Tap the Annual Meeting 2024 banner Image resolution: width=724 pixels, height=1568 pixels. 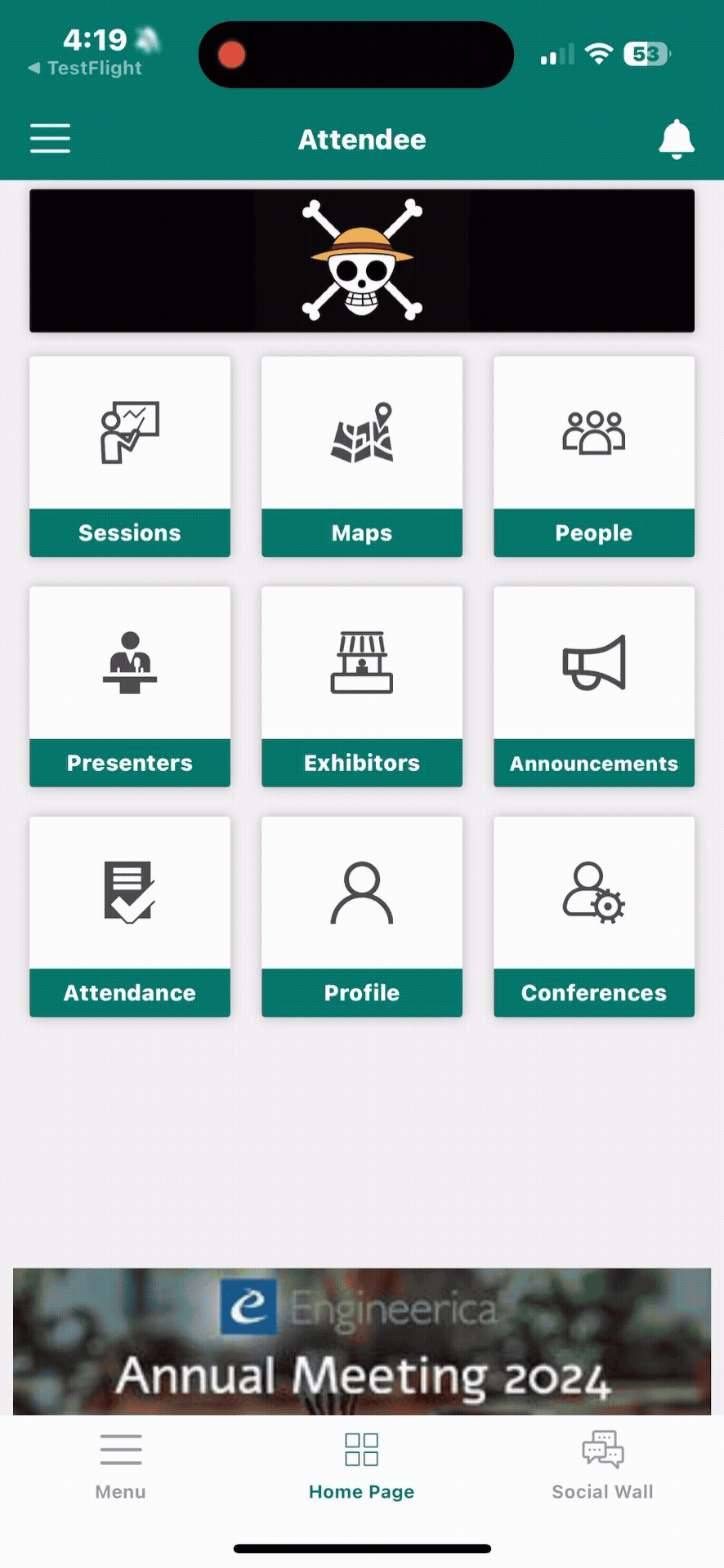tap(362, 1341)
